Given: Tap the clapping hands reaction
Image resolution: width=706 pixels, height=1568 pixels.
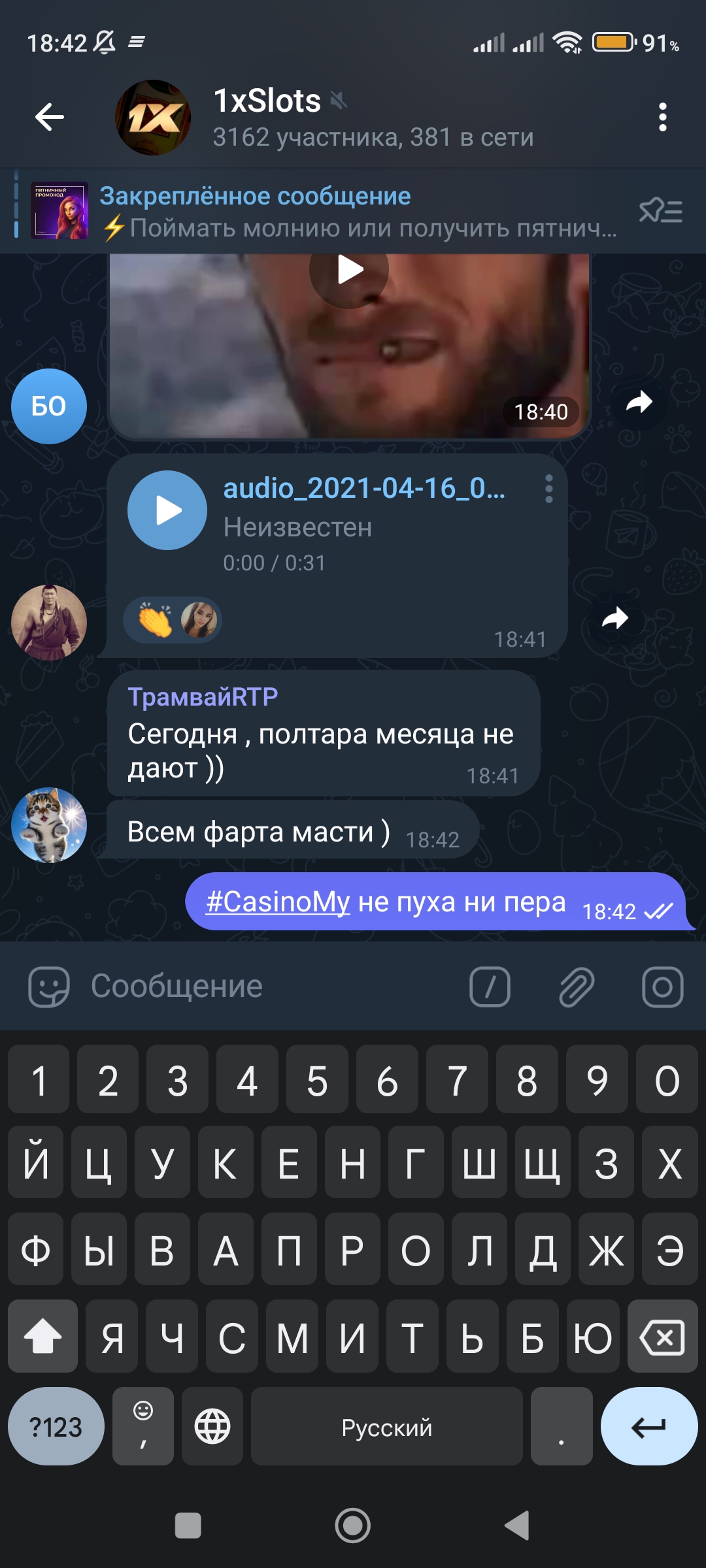Looking at the screenshot, I should 156,619.
